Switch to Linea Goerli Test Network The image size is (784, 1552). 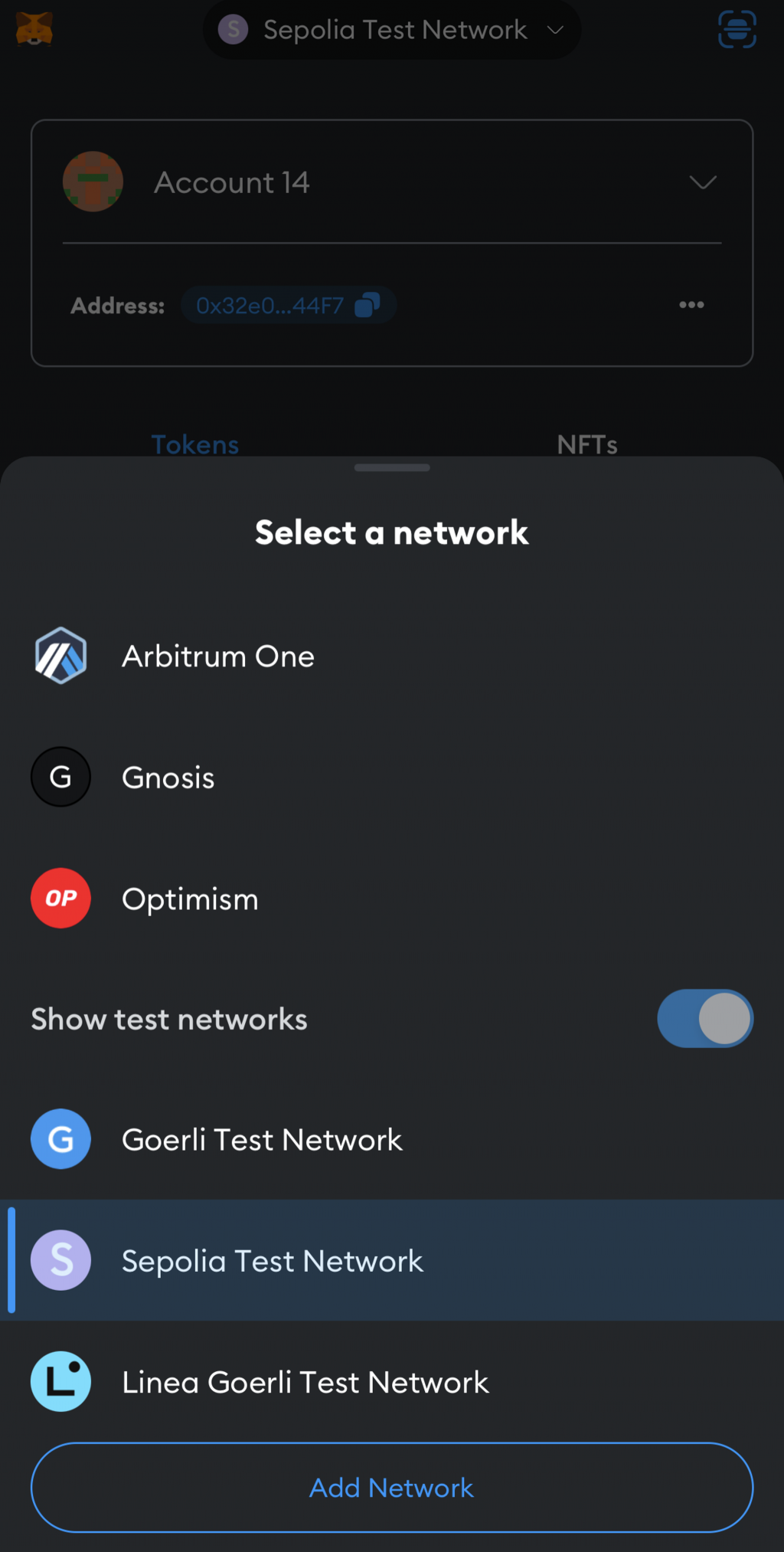click(305, 1382)
